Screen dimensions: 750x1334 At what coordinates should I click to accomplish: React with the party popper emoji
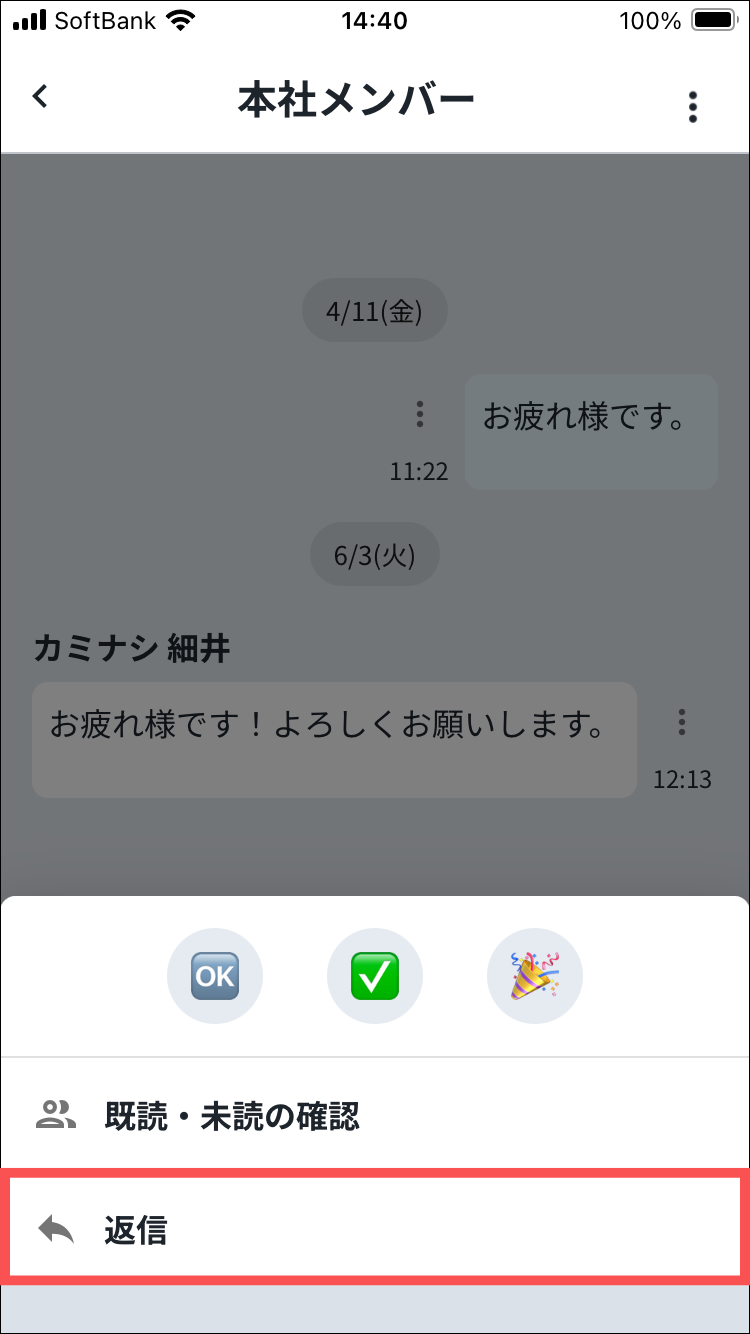[x=535, y=976]
